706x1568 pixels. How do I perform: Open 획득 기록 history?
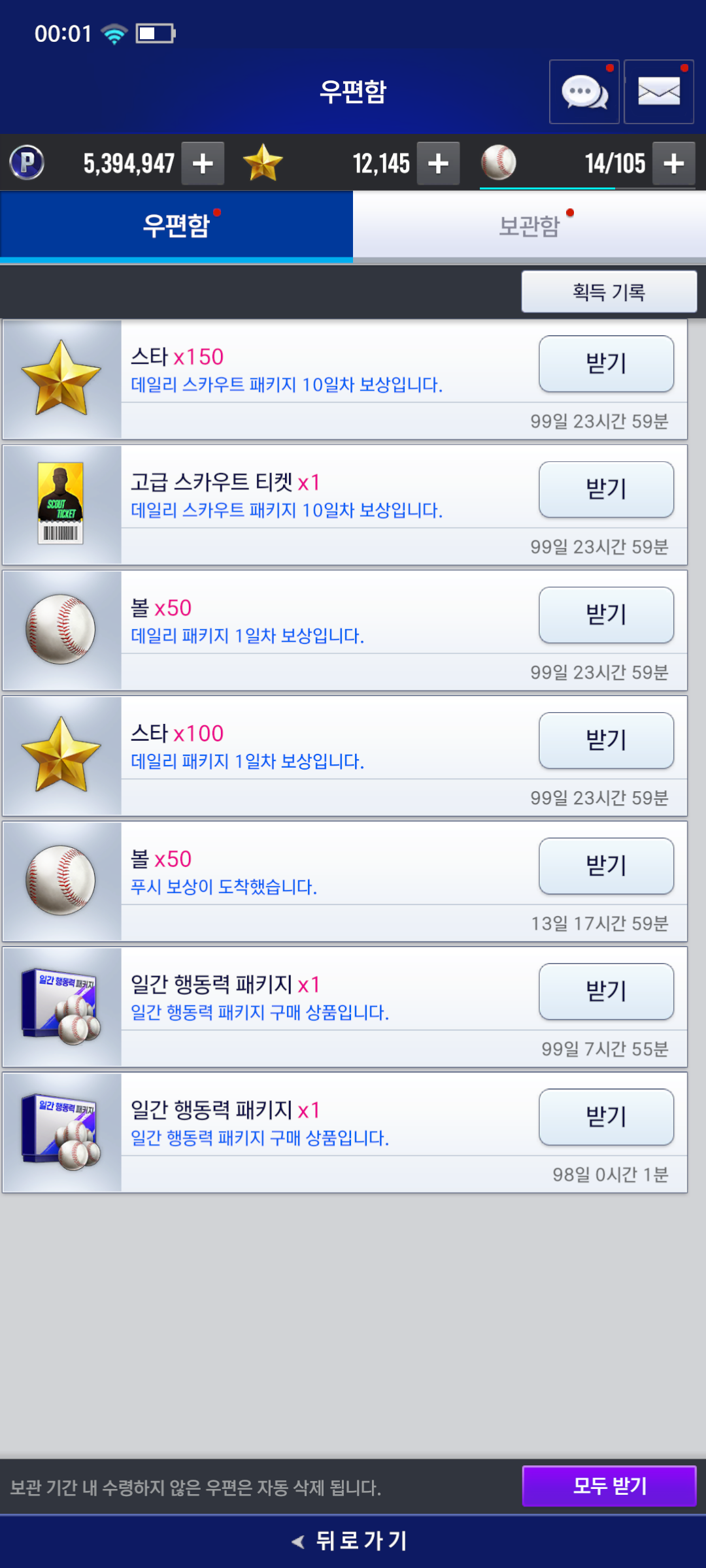[x=609, y=291]
